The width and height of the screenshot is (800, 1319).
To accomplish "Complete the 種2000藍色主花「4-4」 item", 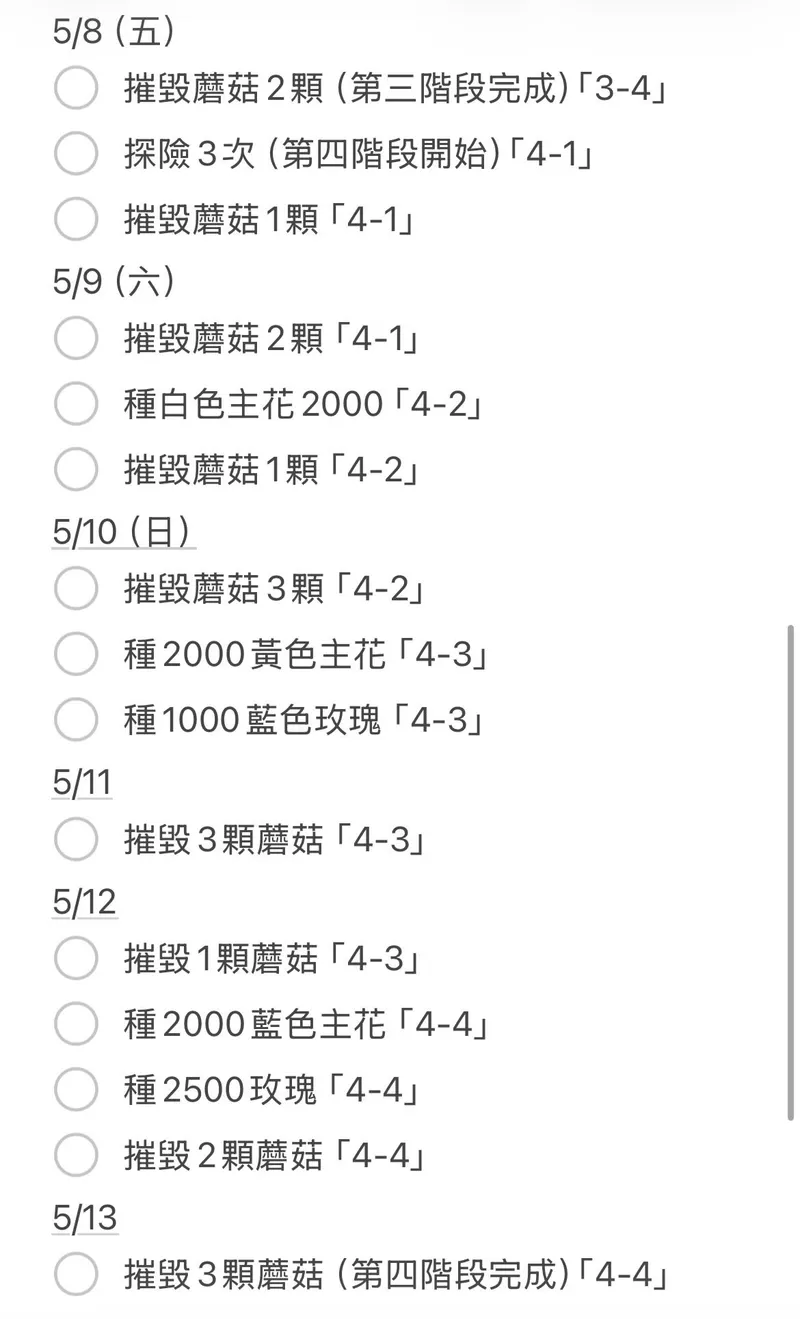I will [76, 1024].
